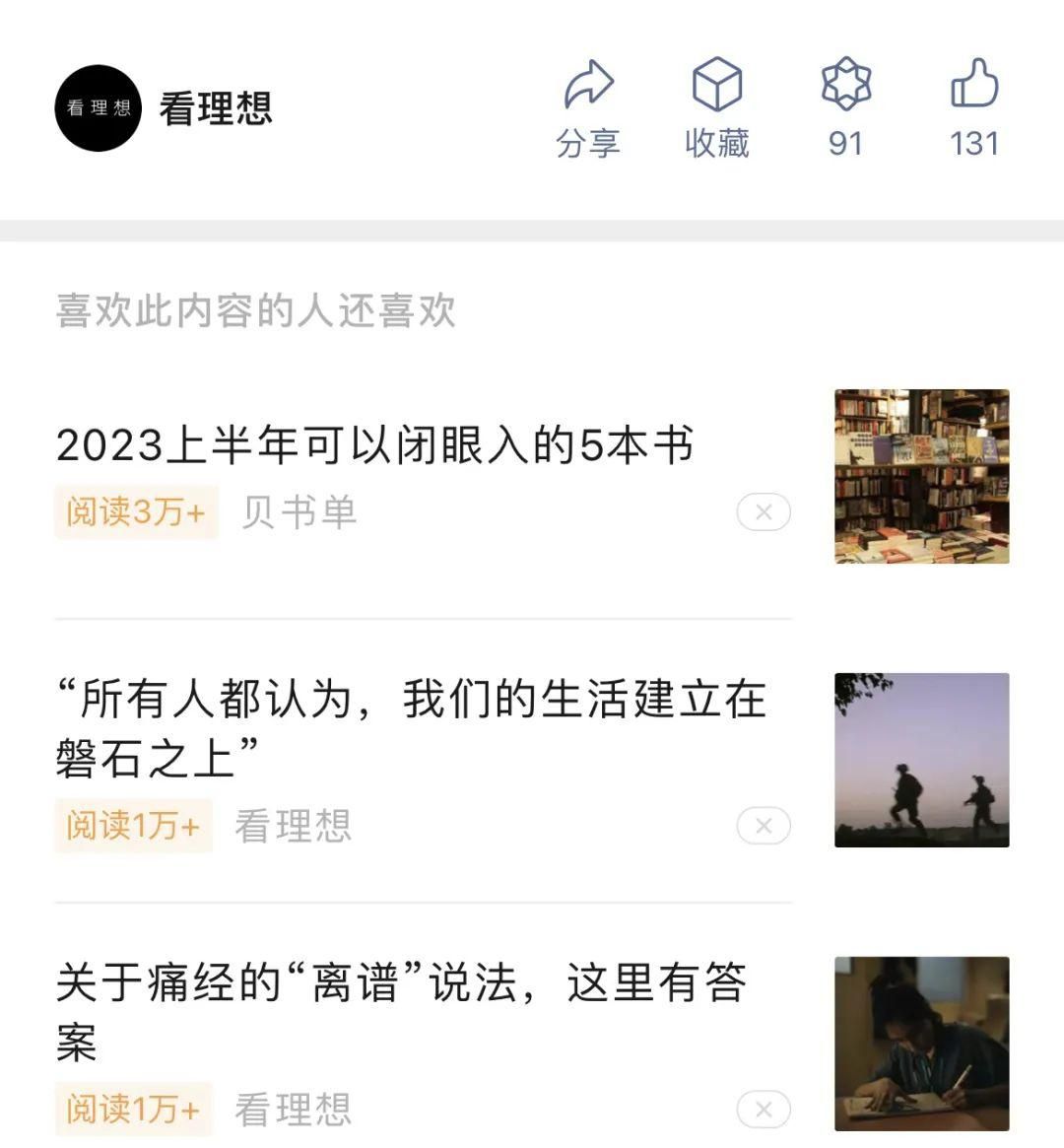Select the 喜欢此内容的人还喜欢 section header
Viewport: 1064px width, 1148px height.
tap(254, 308)
